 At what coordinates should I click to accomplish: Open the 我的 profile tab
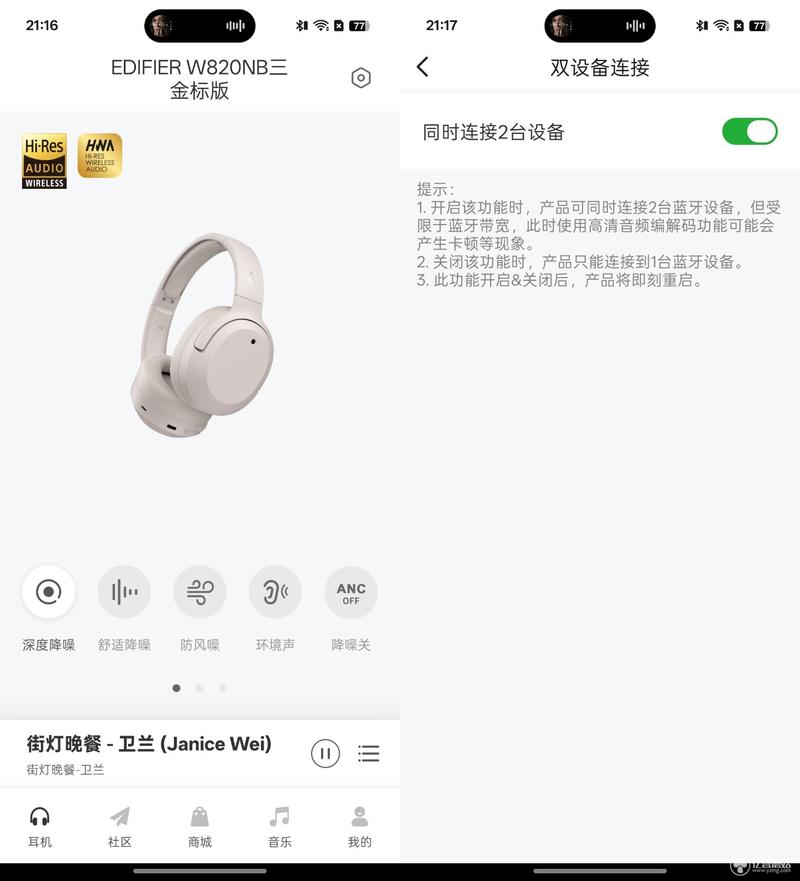(360, 826)
